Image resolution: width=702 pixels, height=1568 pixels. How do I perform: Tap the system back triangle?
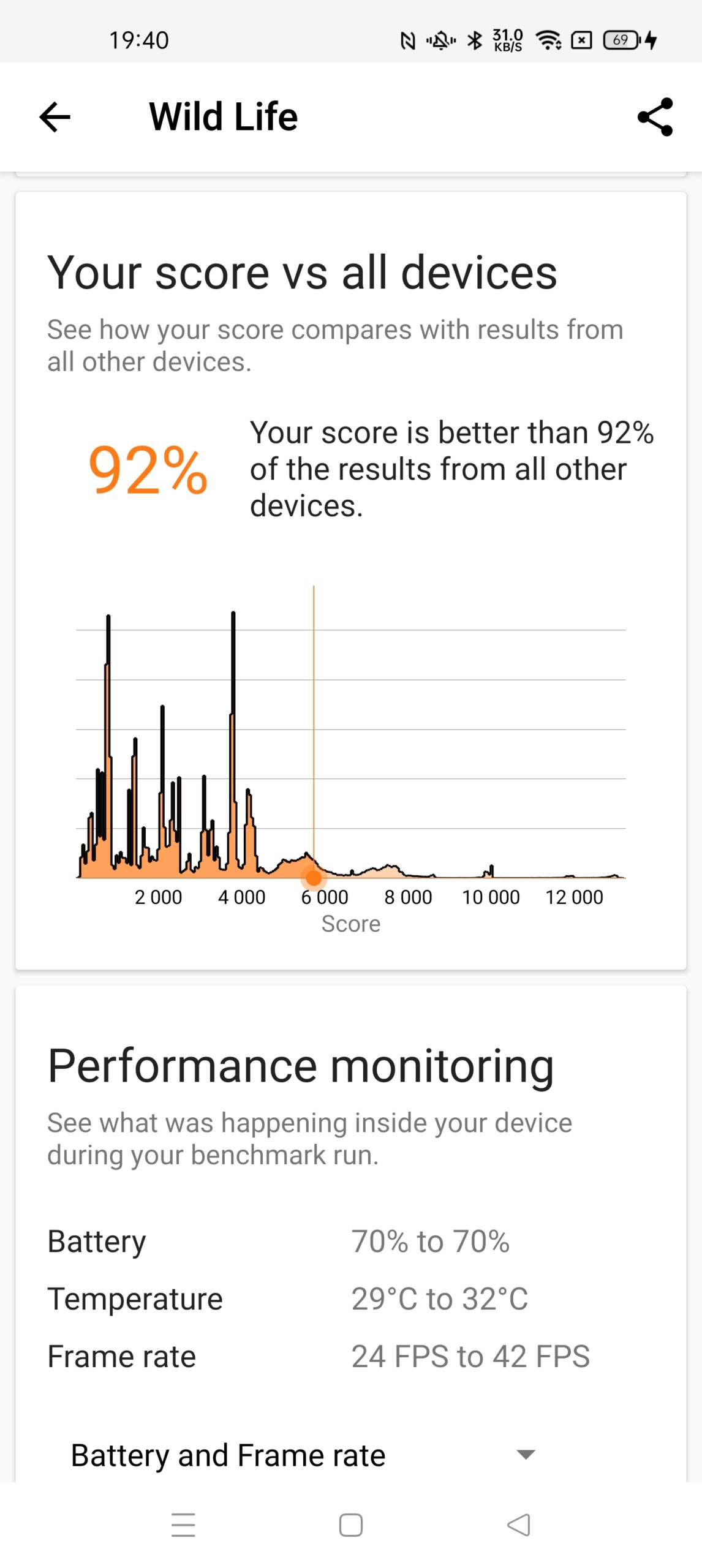click(x=518, y=1525)
